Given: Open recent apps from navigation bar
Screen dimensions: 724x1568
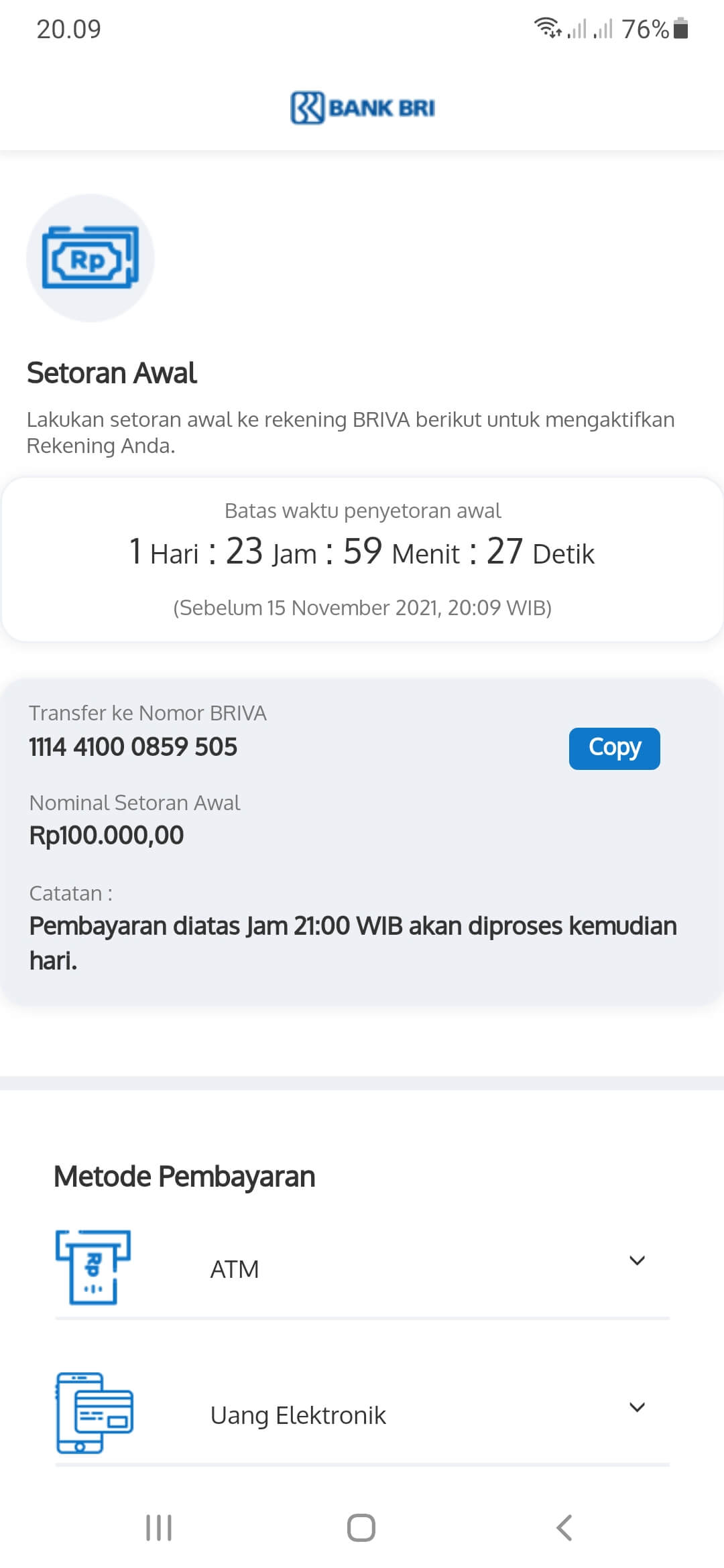Looking at the screenshot, I should coord(159,1528).
